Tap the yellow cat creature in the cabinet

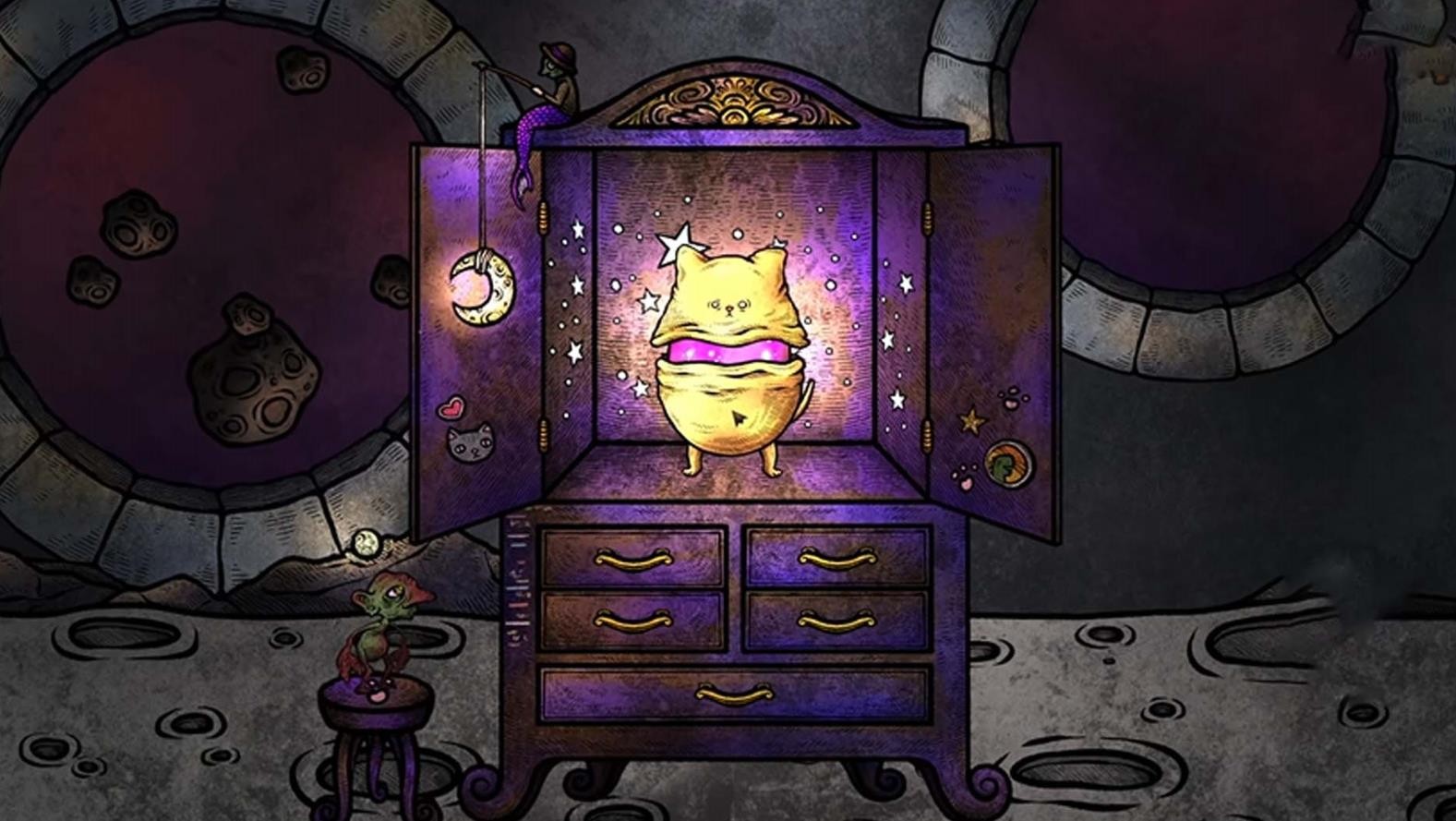(x=729, y=369)
